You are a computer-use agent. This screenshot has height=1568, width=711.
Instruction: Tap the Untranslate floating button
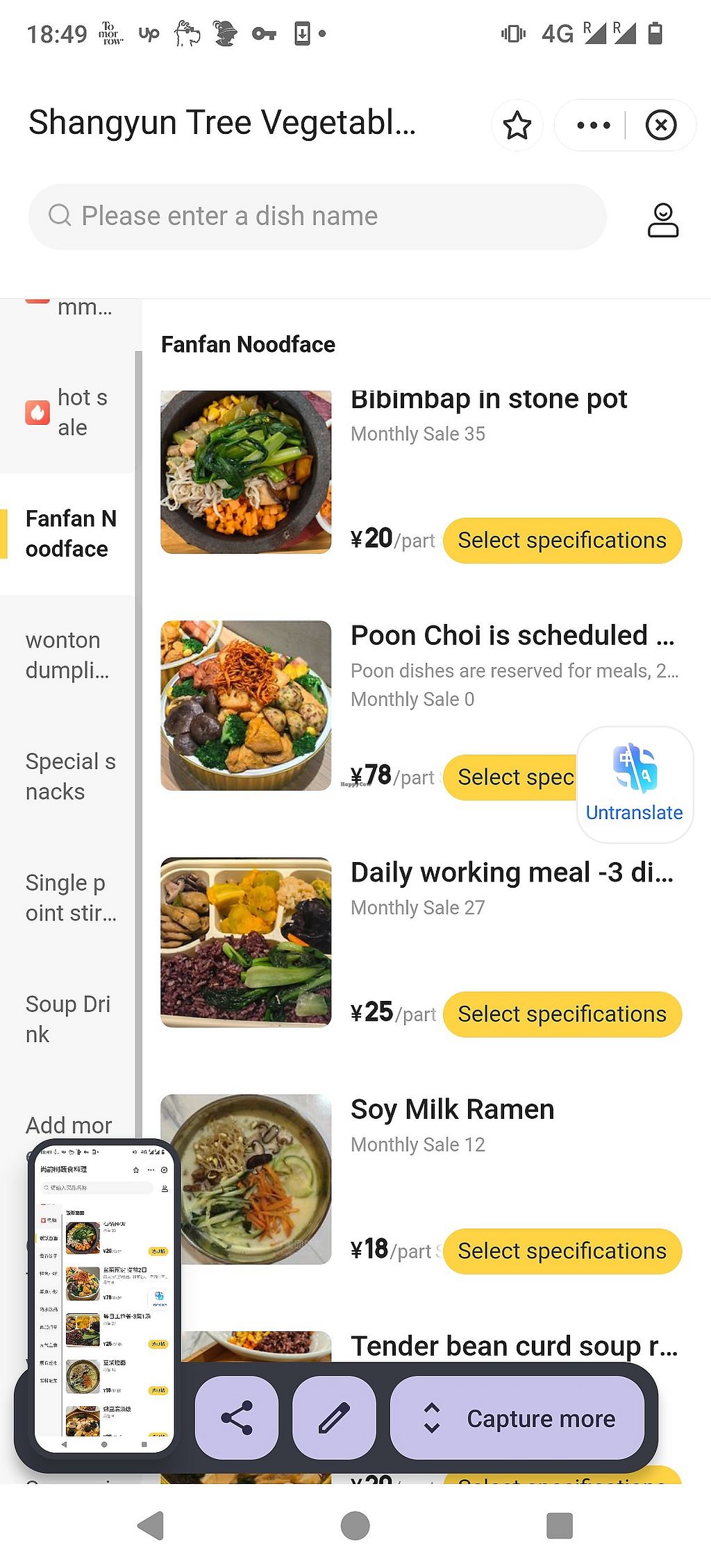[635, 784]
